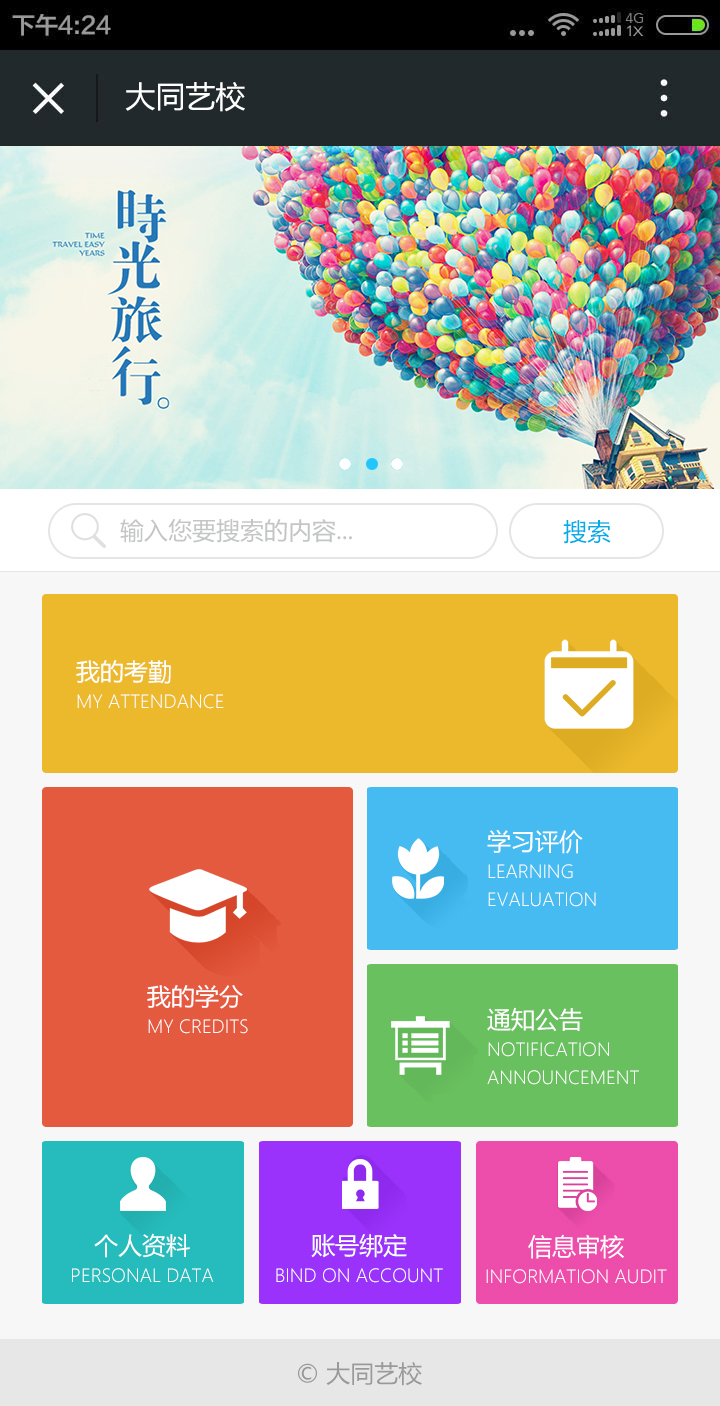Close the 大同艺校 page
Screen dimensions: 720x1406
tap(48, 98)
